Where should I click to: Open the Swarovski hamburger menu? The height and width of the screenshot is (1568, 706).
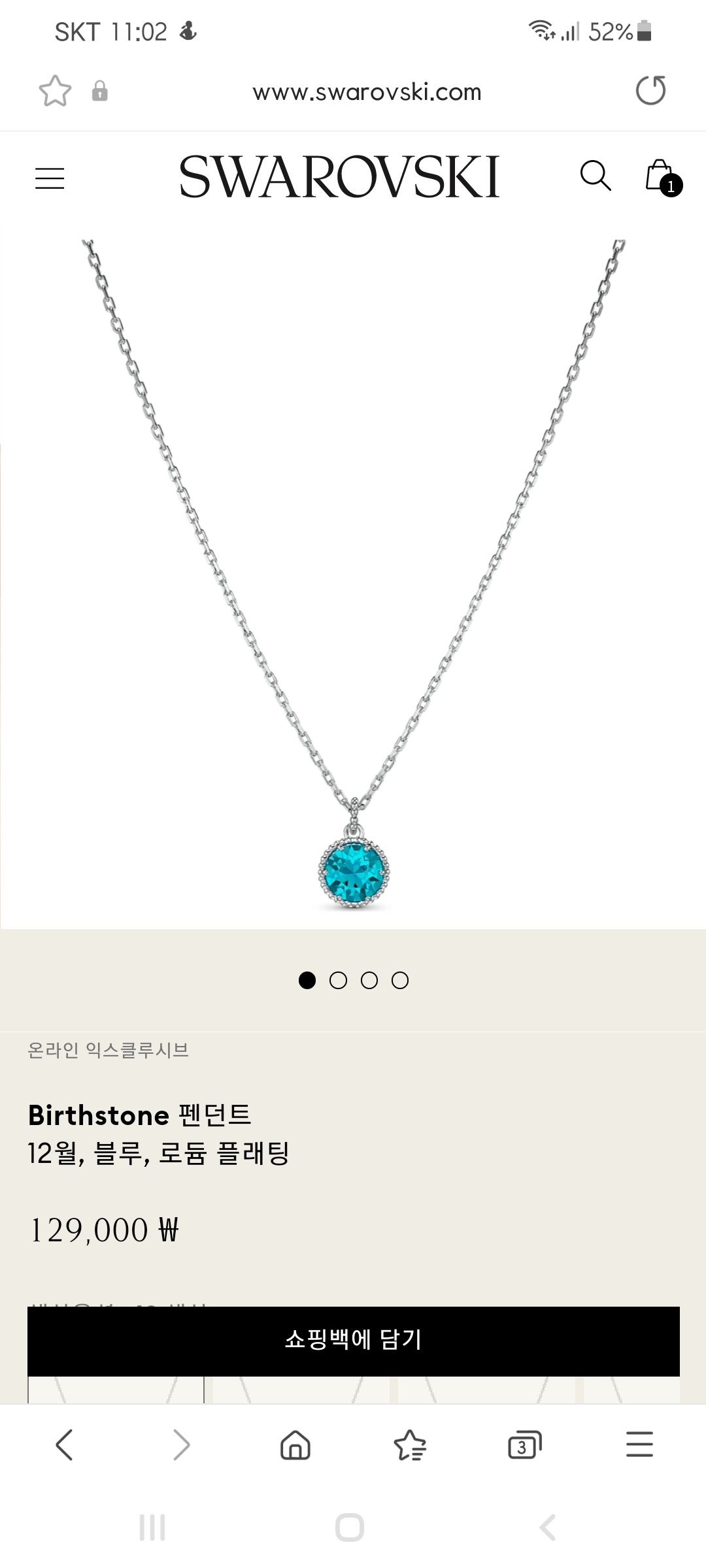click(50, 178)
